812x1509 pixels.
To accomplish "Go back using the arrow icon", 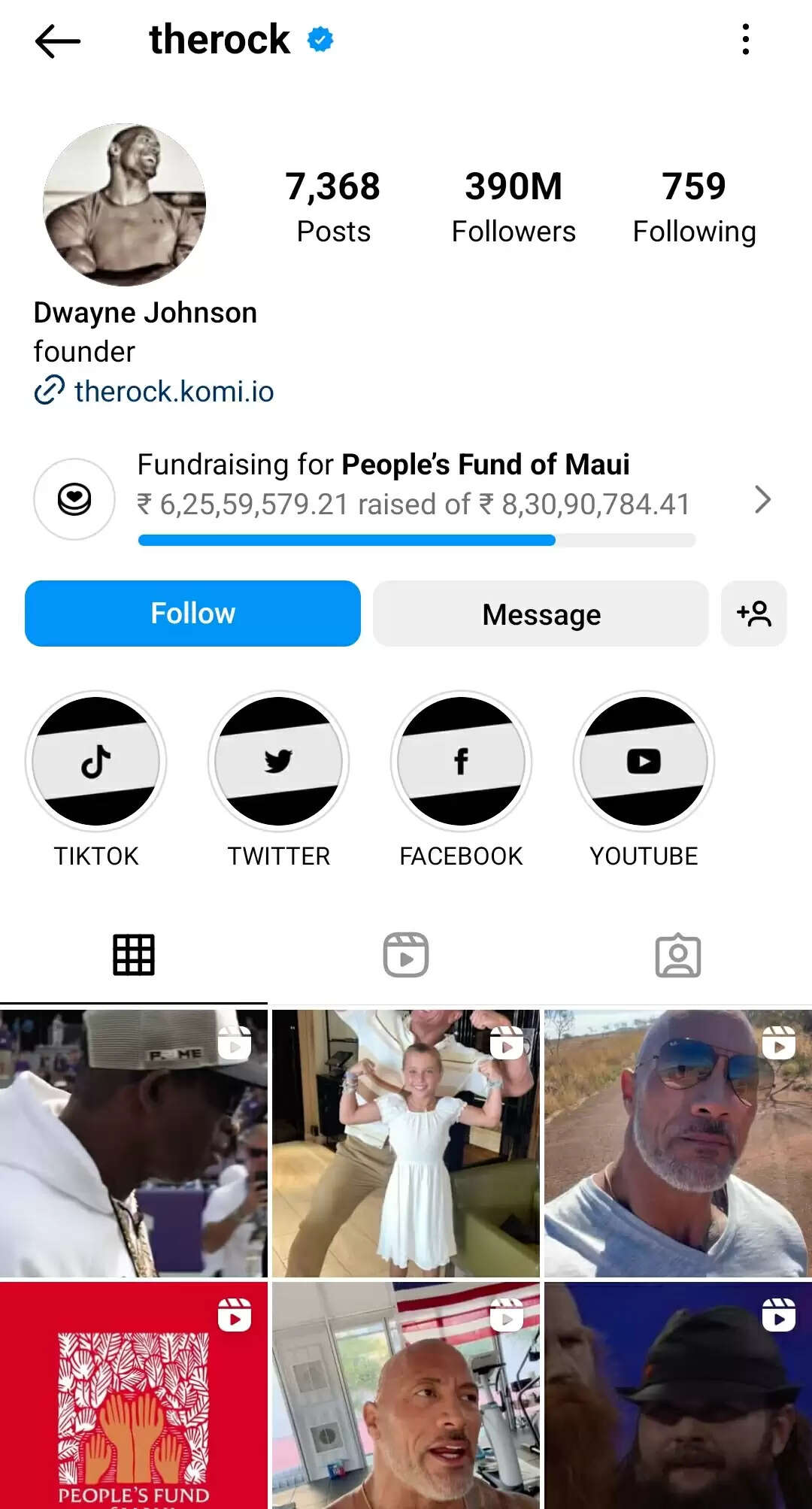I will 57,41.
